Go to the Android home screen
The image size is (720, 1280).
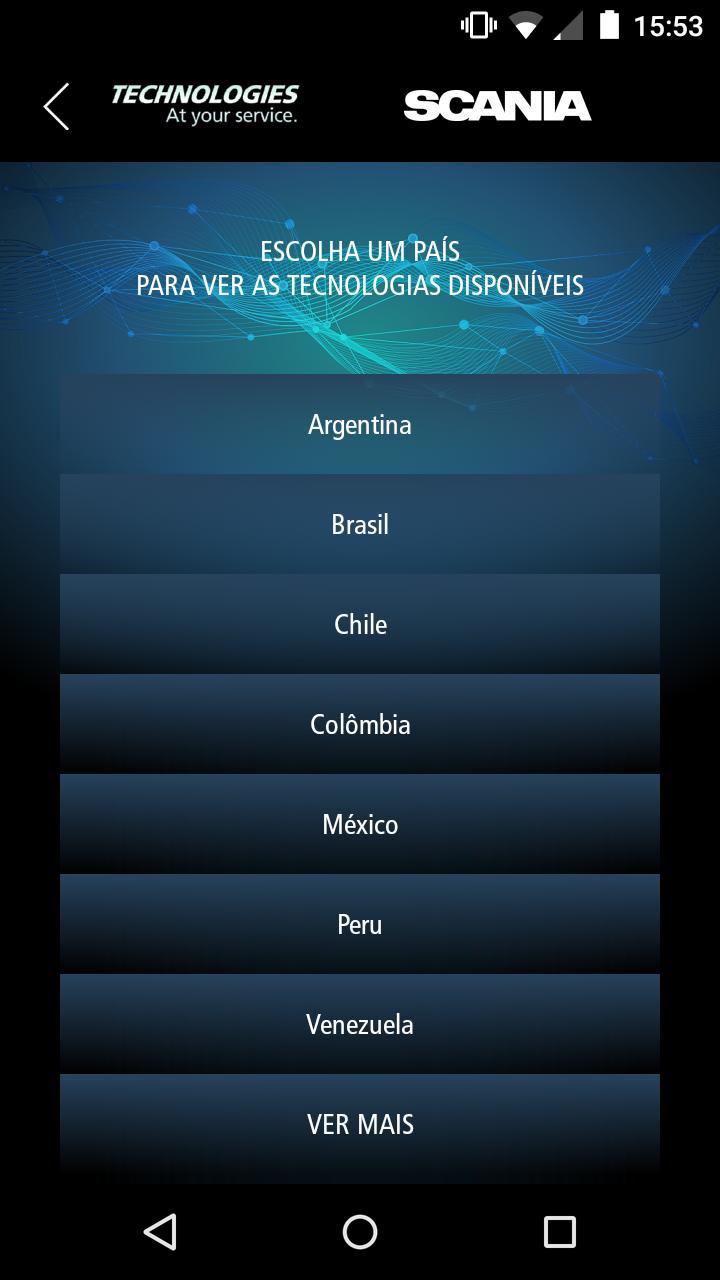point(360,1232)
